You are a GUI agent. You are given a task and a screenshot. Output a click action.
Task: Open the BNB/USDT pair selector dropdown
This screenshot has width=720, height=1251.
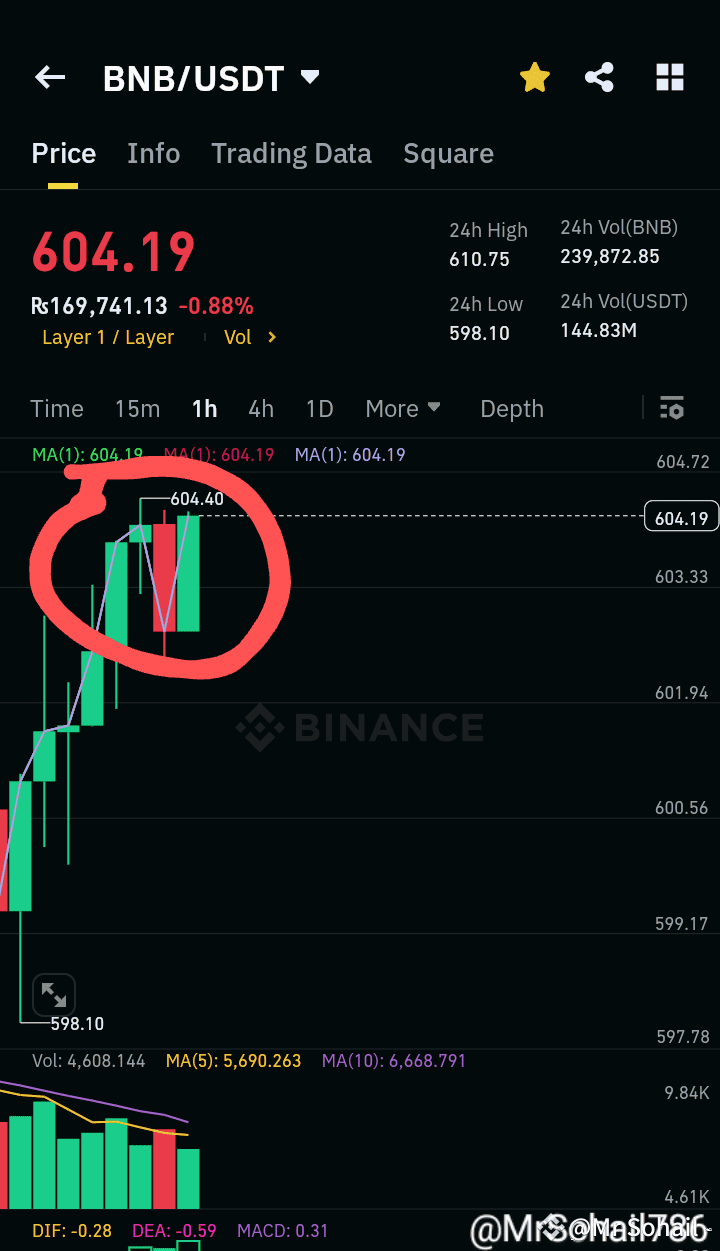pos(310,77)
